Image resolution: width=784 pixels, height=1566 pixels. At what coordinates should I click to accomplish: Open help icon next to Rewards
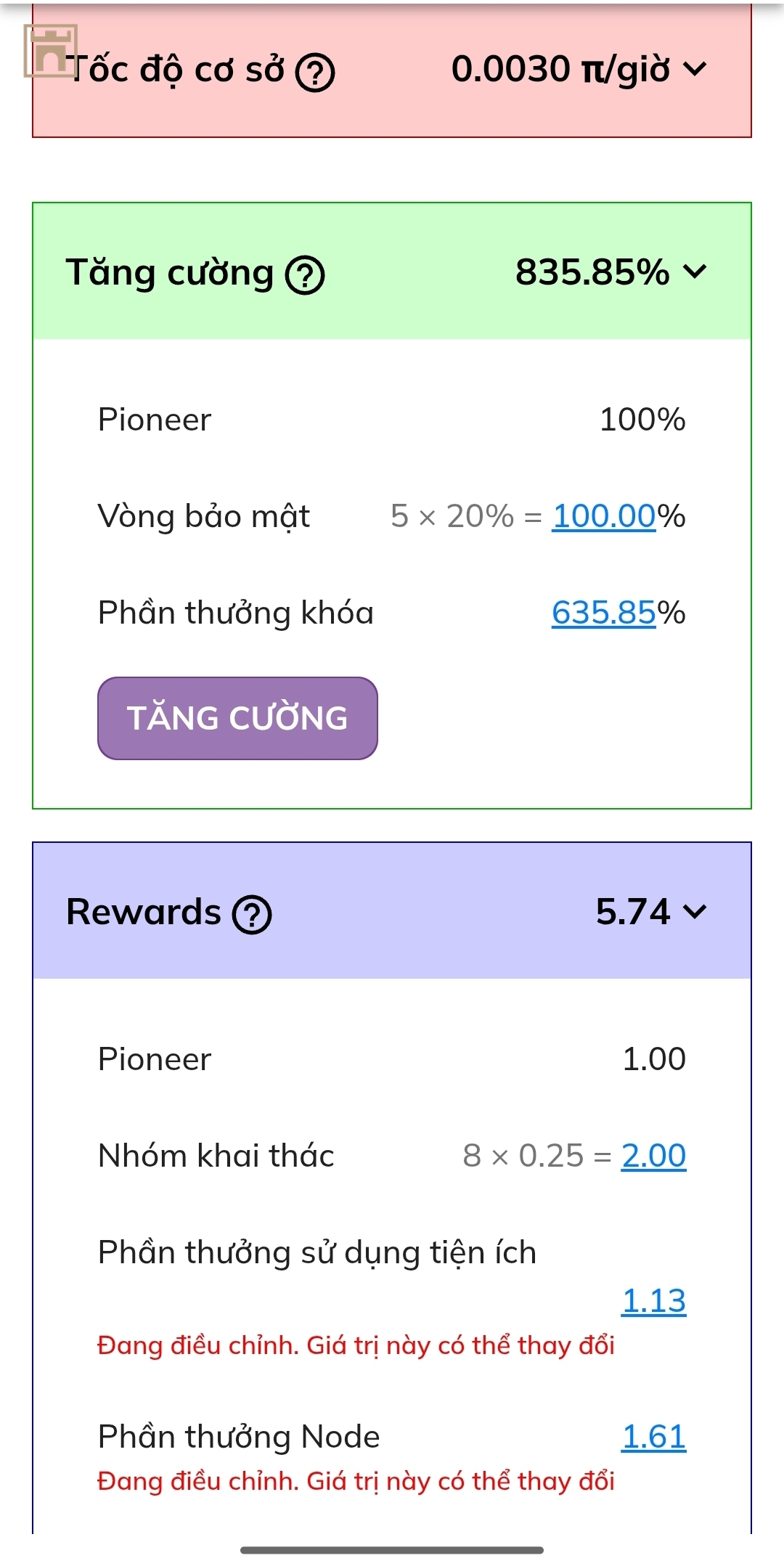click(252, 914)
